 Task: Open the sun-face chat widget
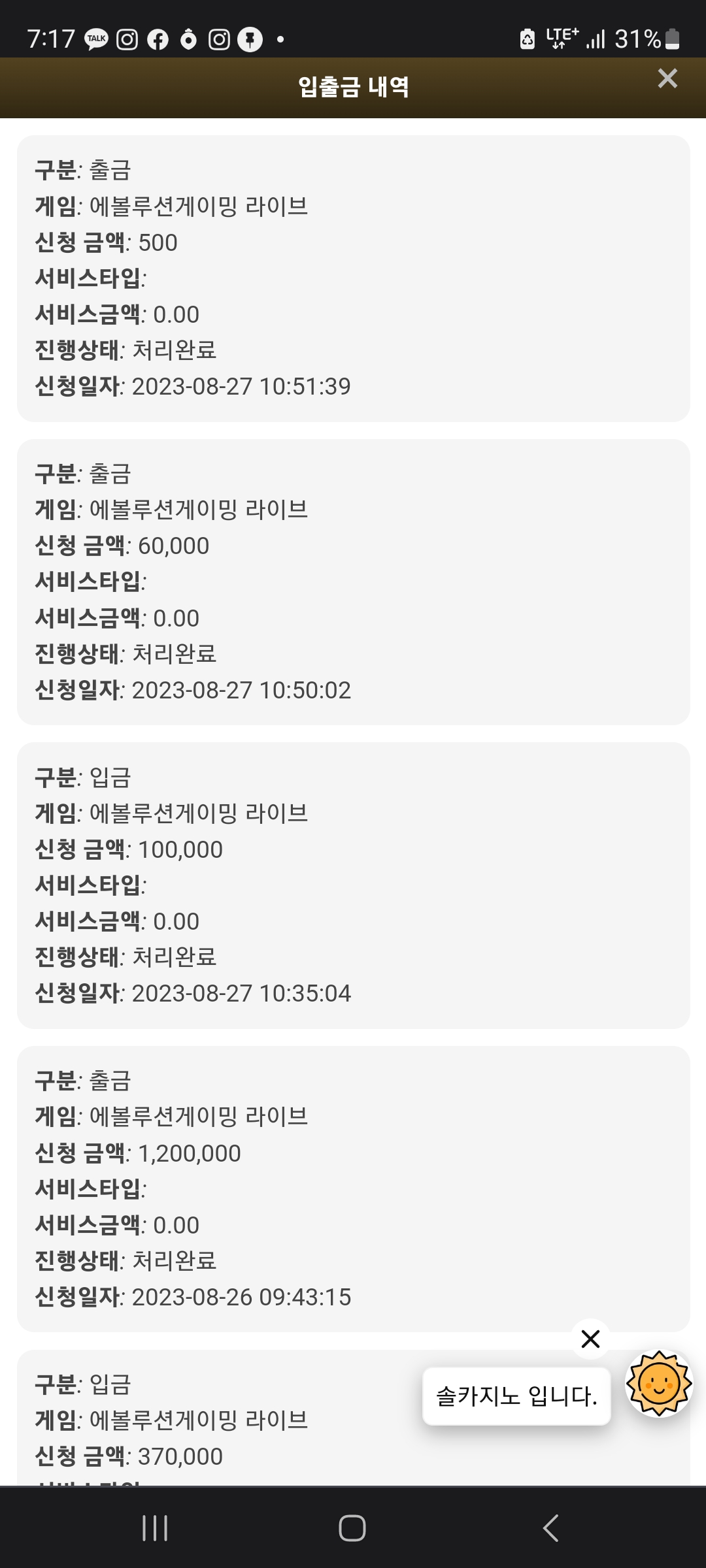coord(659,1383)
